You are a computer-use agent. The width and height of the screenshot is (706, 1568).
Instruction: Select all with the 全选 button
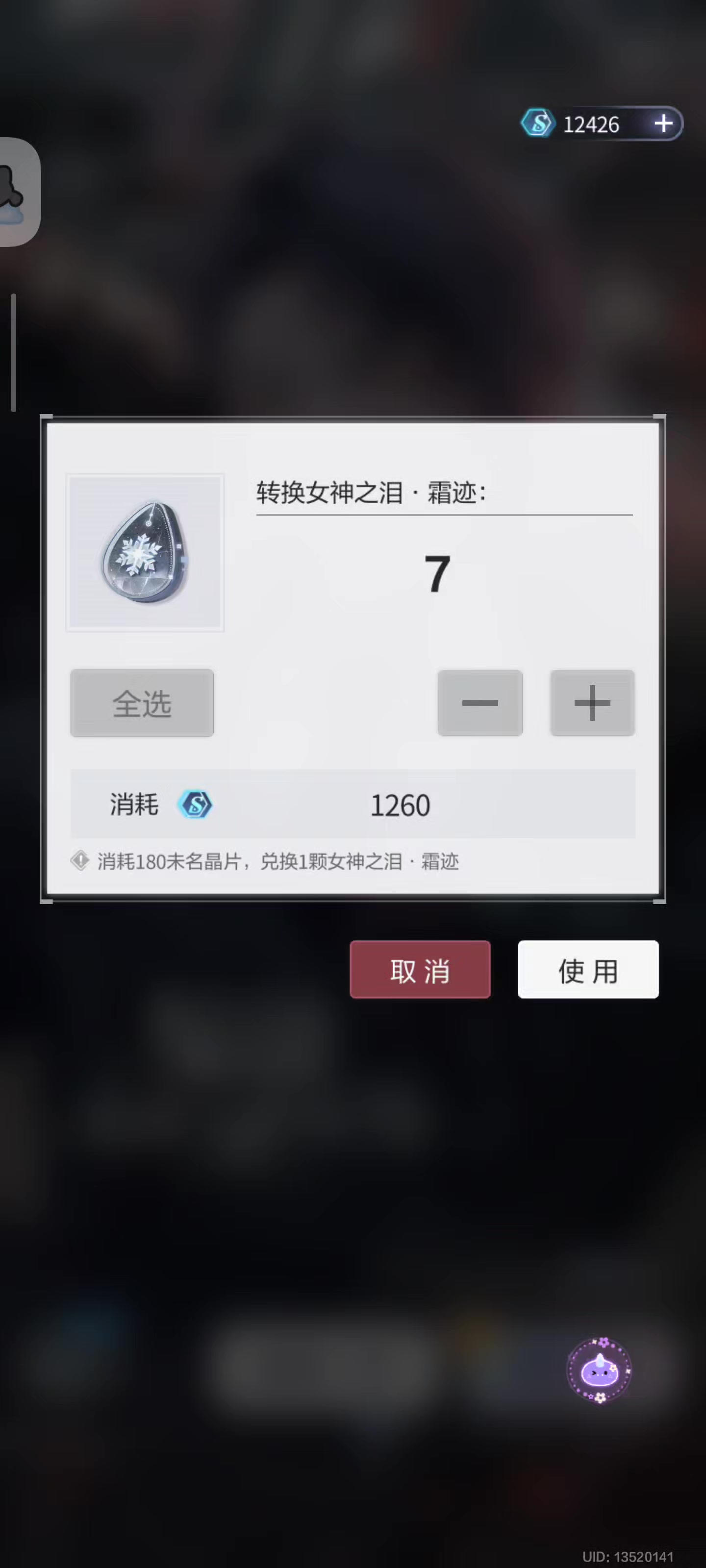pyautogui.click(x=142, y=703)
